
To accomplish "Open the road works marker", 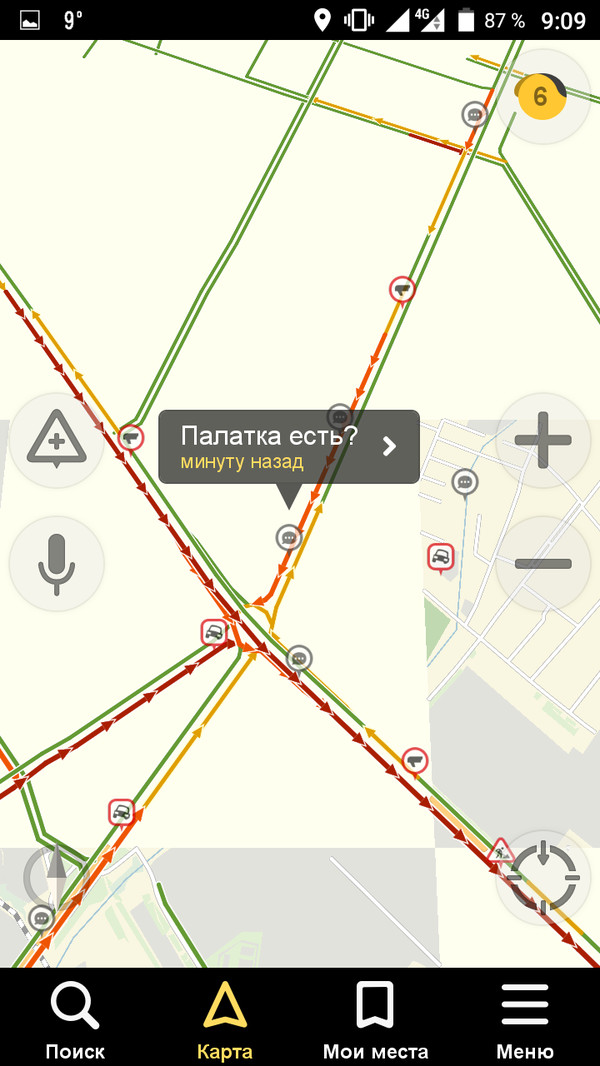I will (x=501, y=852).
